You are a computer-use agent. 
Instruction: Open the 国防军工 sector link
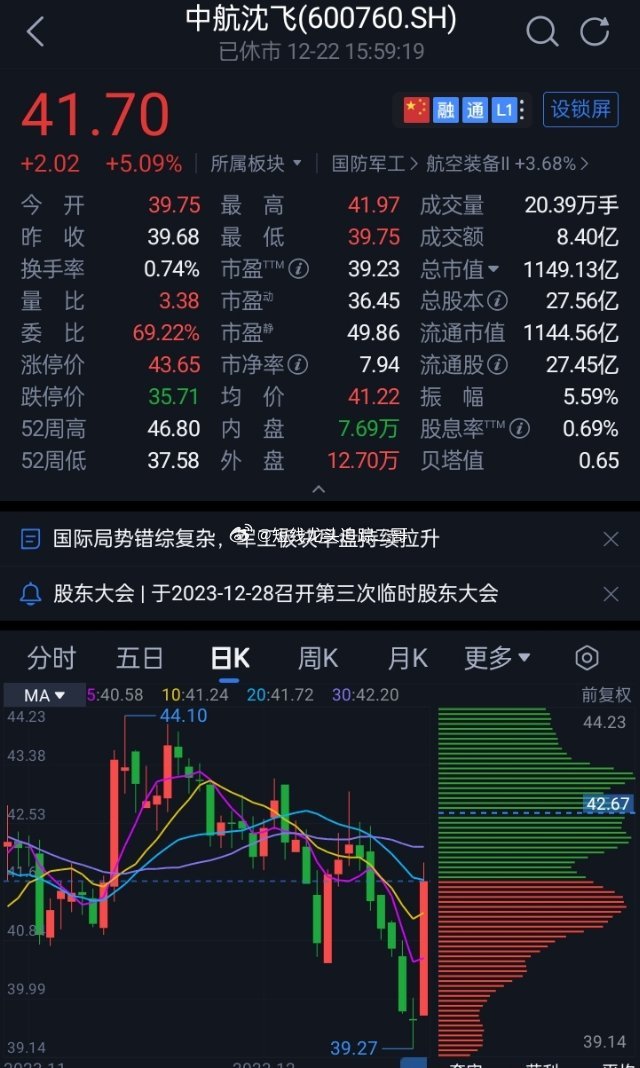pyautogui.click(x=368, y=163)
